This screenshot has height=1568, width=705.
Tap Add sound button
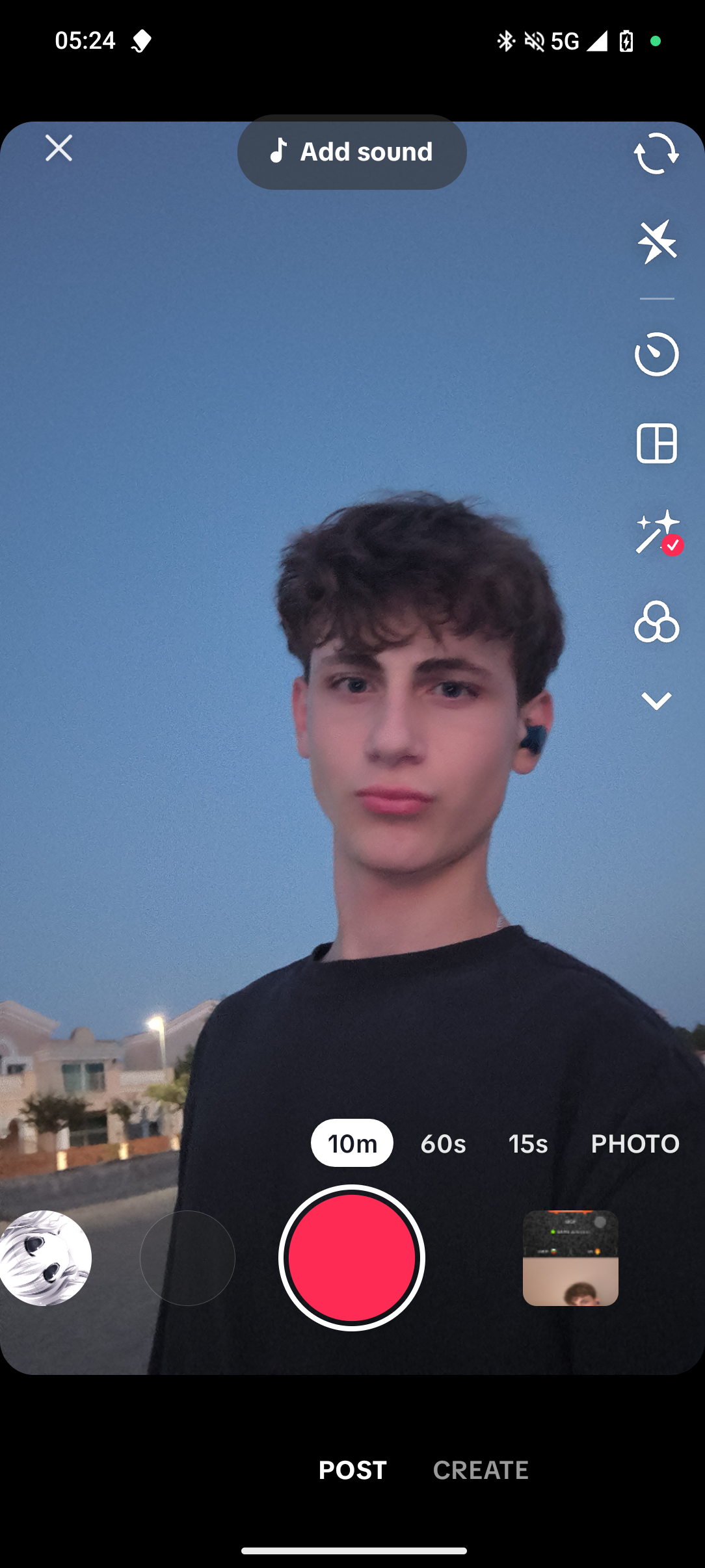tap(352, 152)
